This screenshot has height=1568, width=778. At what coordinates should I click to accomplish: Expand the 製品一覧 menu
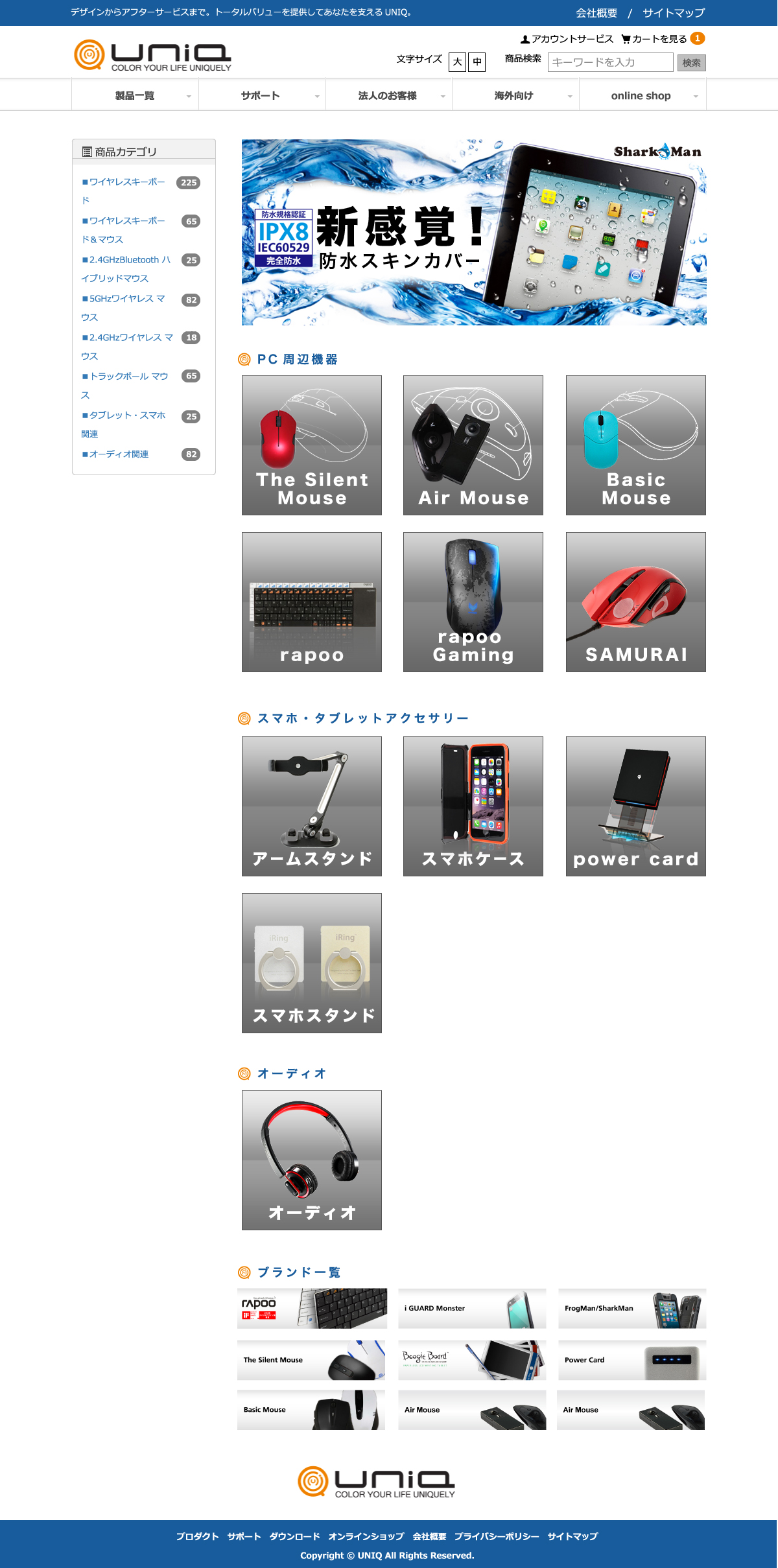tap(135, 96)
